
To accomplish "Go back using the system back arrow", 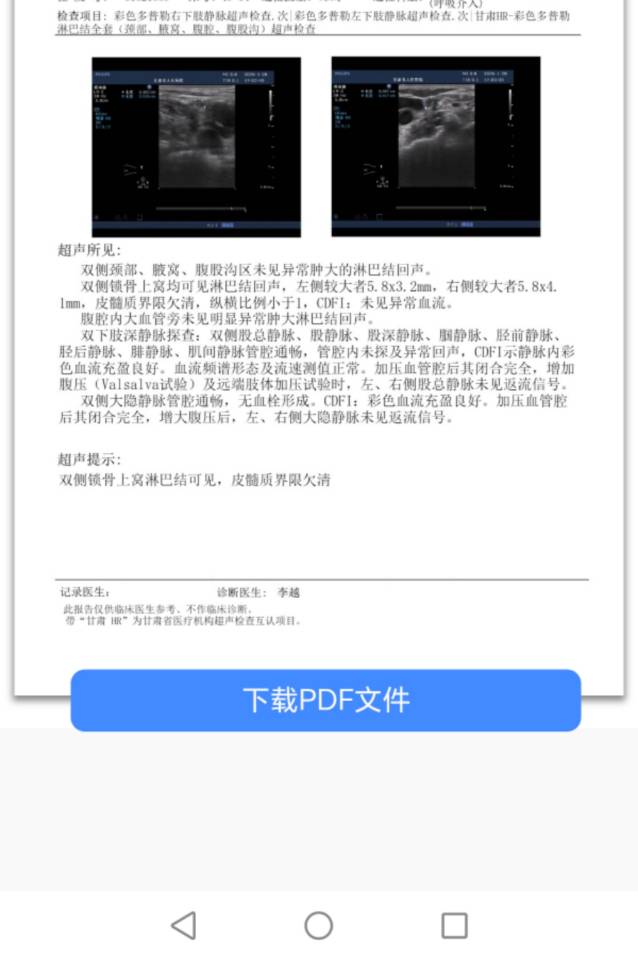I will (184, 925).
